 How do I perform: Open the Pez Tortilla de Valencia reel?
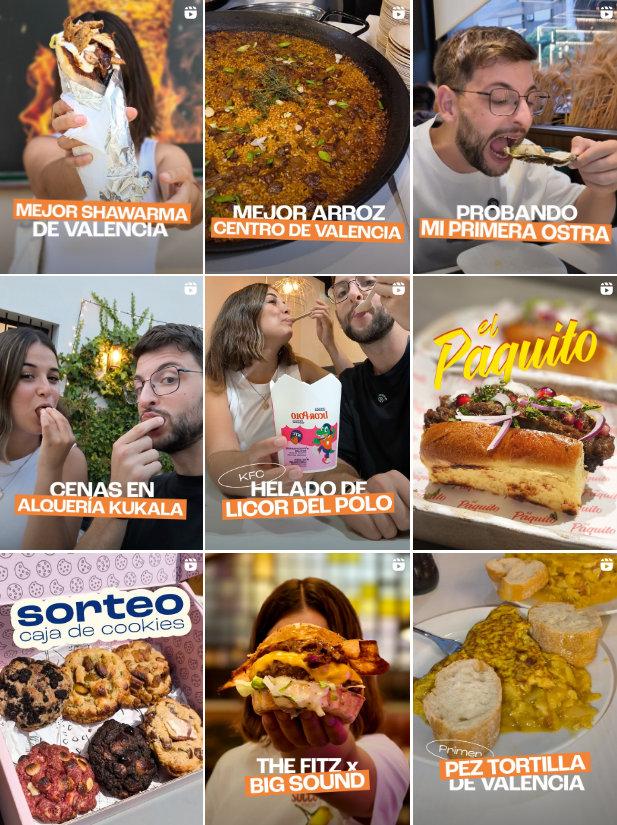coord(514,690)
